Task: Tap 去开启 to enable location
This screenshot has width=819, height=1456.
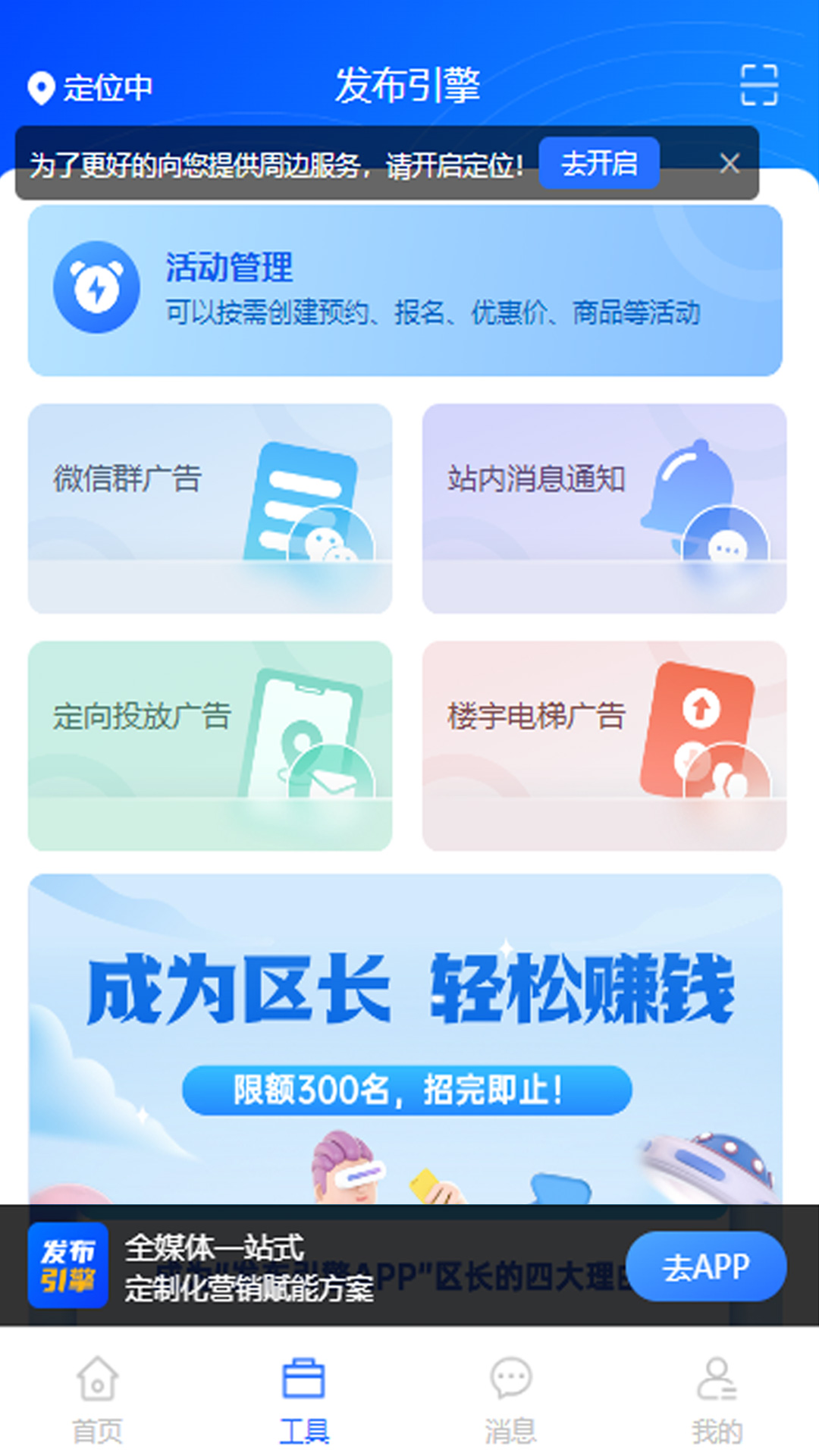Action: tap(598, 163)
